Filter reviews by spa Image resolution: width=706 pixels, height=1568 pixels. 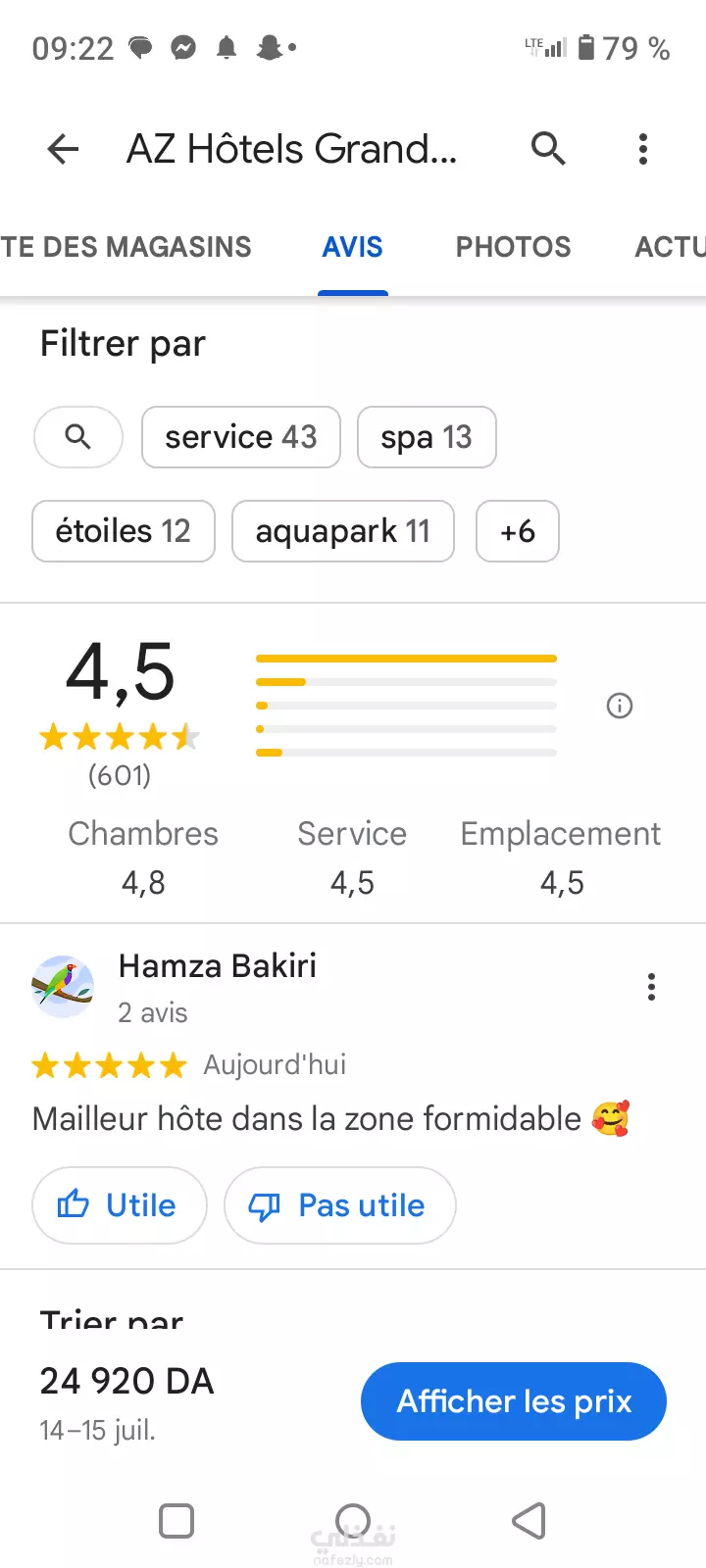click(427, 437)
